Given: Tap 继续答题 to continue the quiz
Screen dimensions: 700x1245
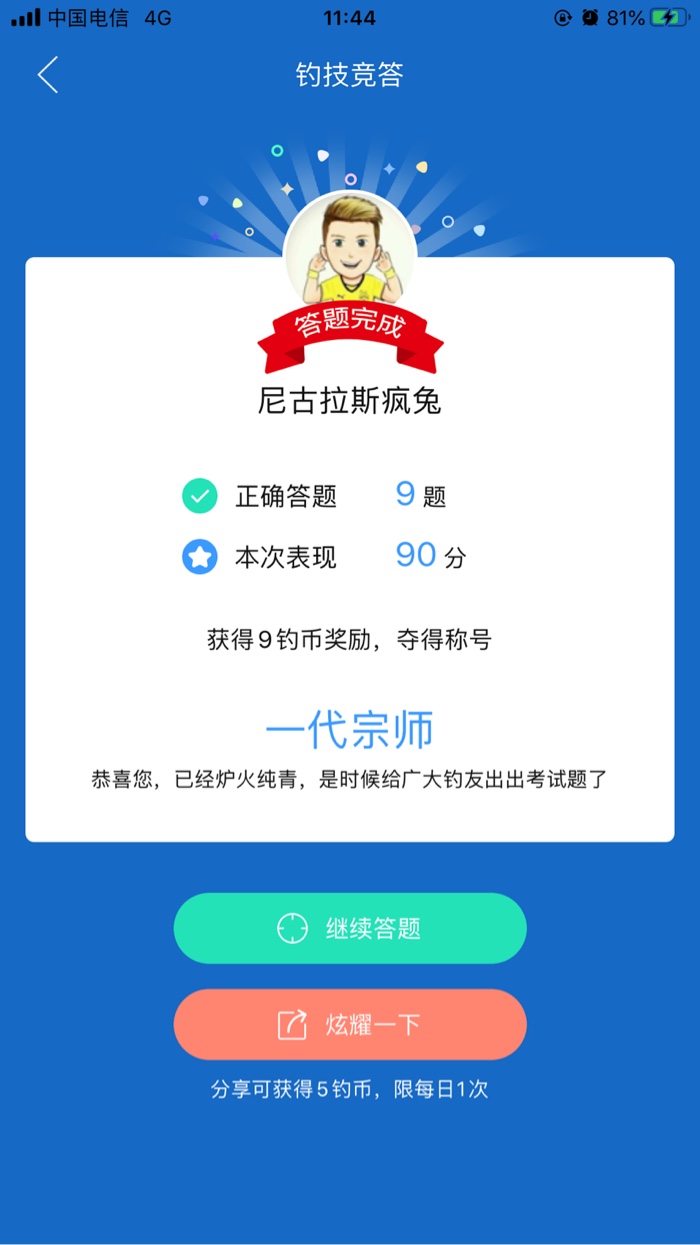Looking at the screenshot, I should (x=350, y=928).
